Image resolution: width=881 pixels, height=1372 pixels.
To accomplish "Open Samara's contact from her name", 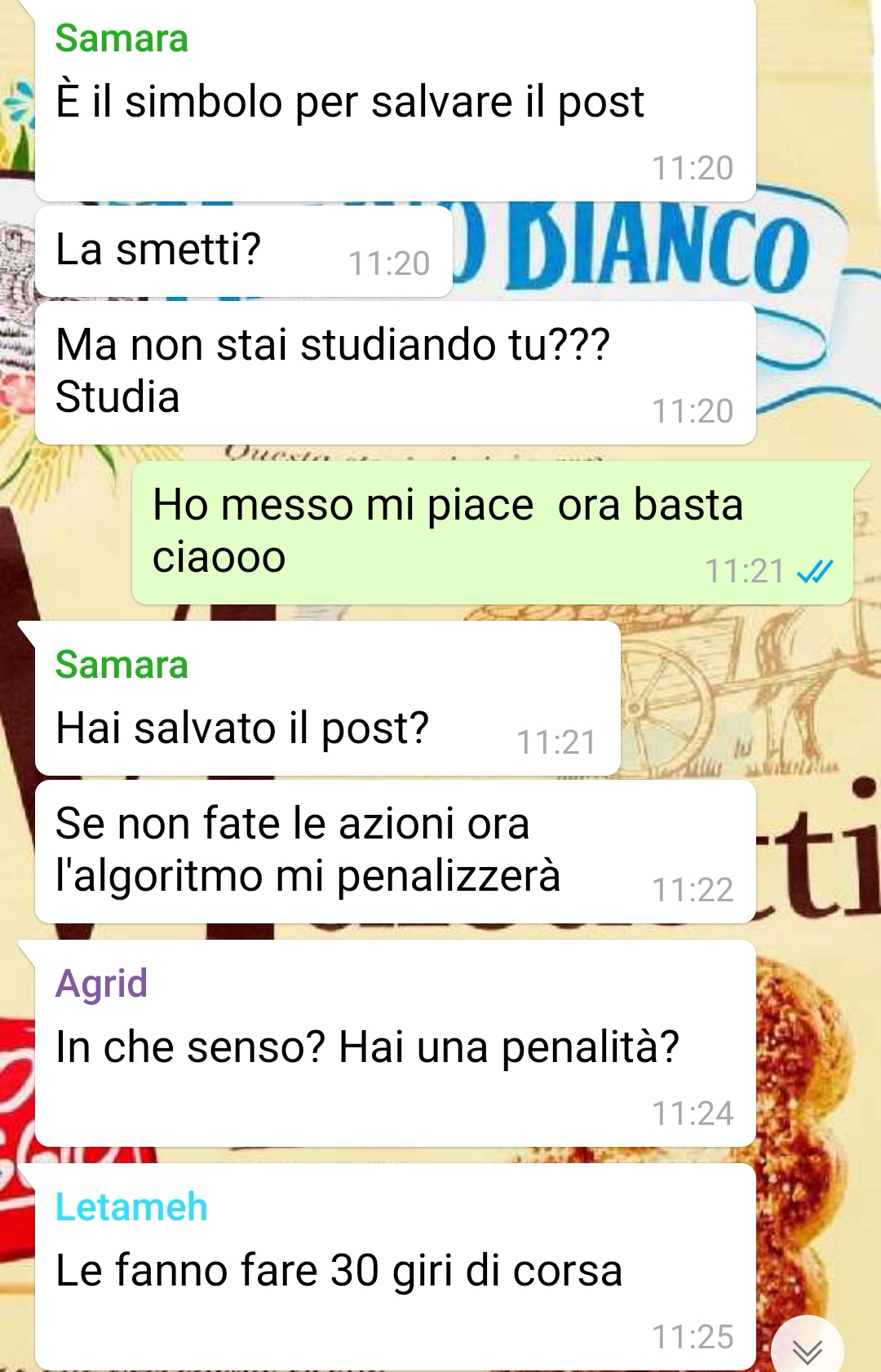I will coord(122,664).
